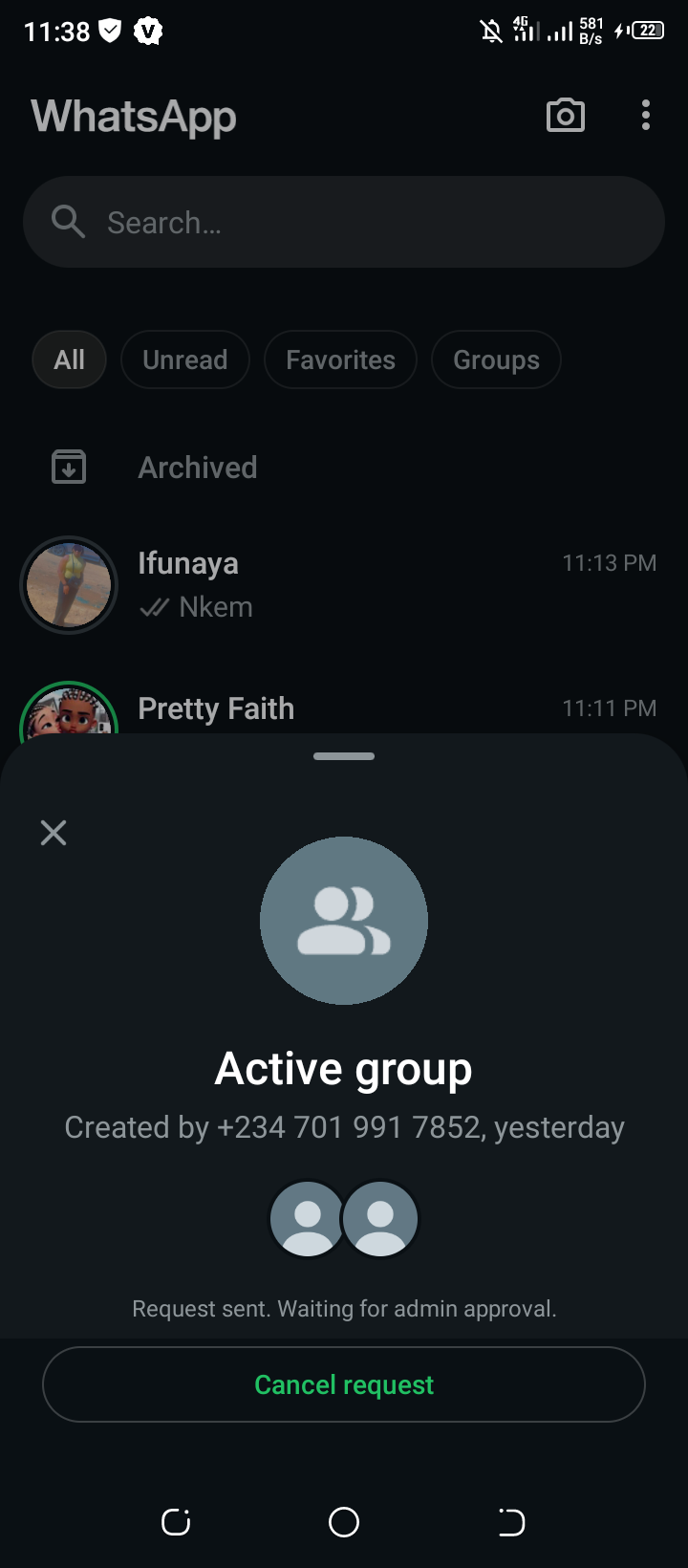
Task: Go to the system home screen
Action: [x=344, y=1521]
